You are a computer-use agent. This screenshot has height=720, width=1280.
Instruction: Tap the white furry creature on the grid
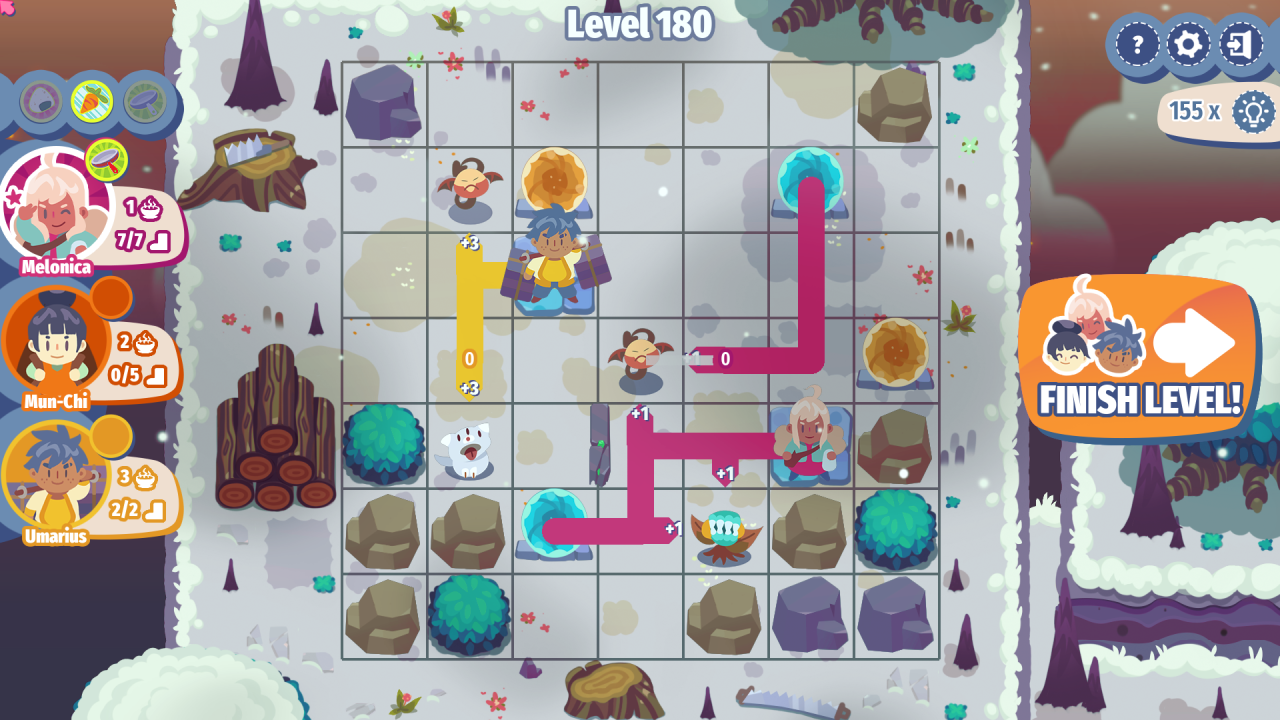[468, 447]
